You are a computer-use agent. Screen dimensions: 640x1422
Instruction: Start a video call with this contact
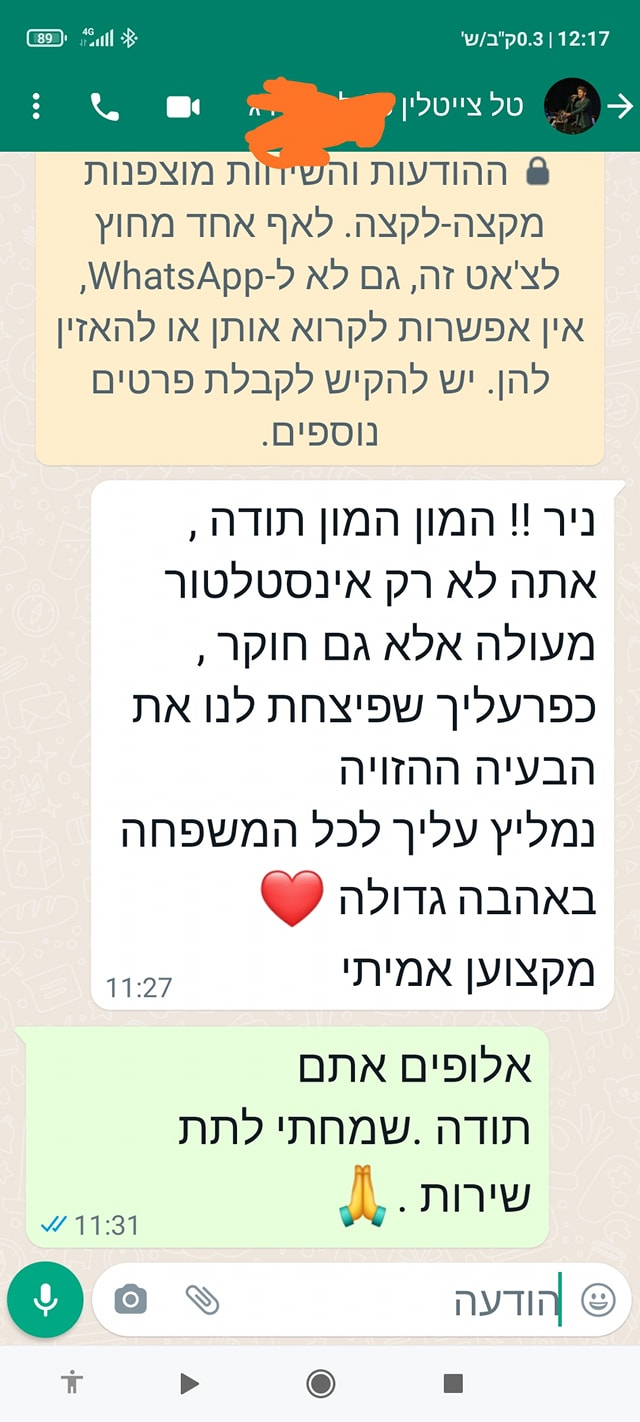(183, 107)
